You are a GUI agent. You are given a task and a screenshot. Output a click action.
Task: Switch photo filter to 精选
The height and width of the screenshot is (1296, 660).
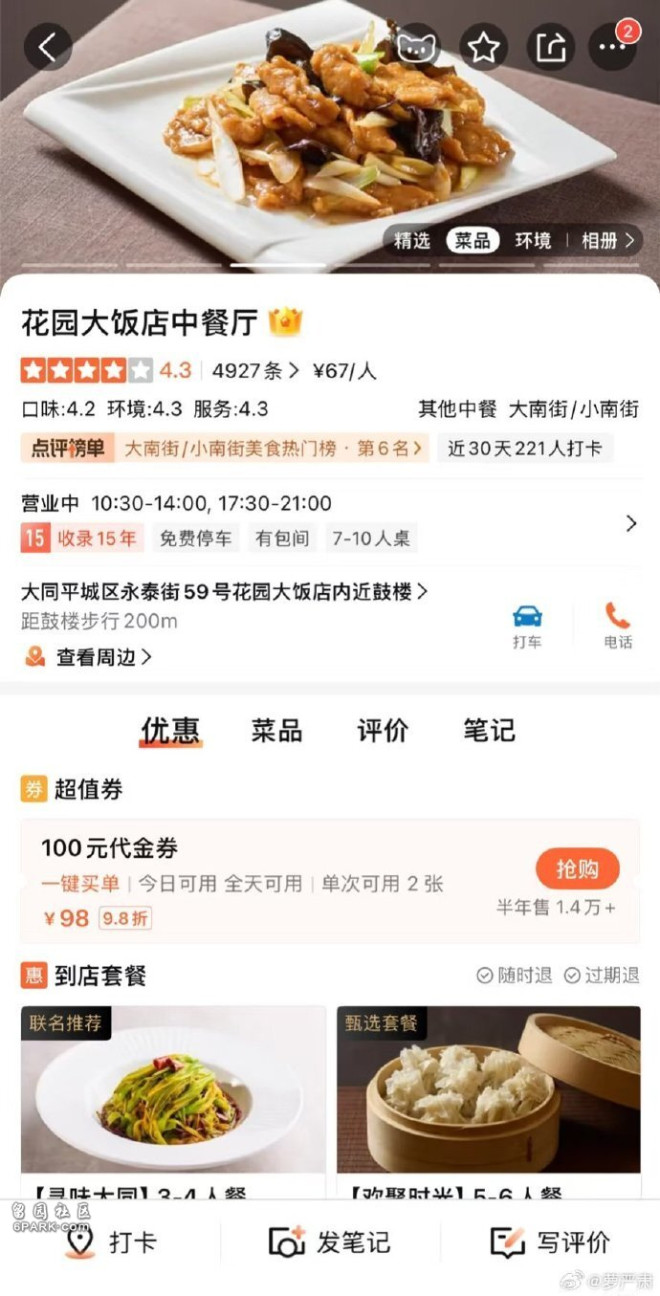tap(412, 240)
